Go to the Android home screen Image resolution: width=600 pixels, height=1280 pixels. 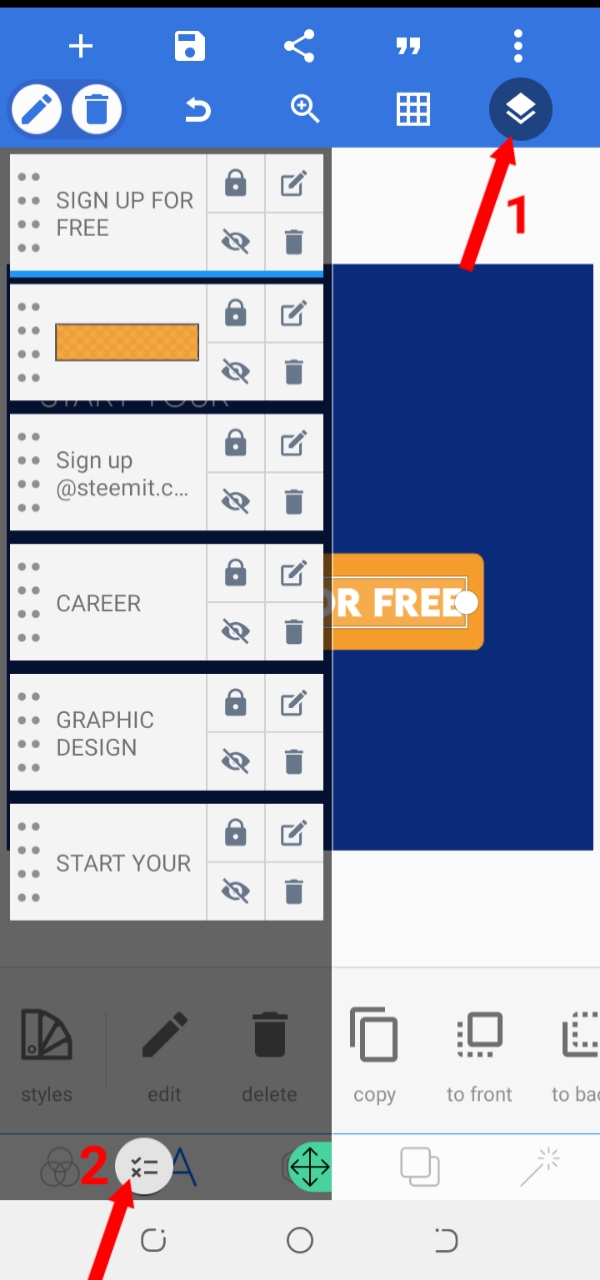[x=300, y=1241]
